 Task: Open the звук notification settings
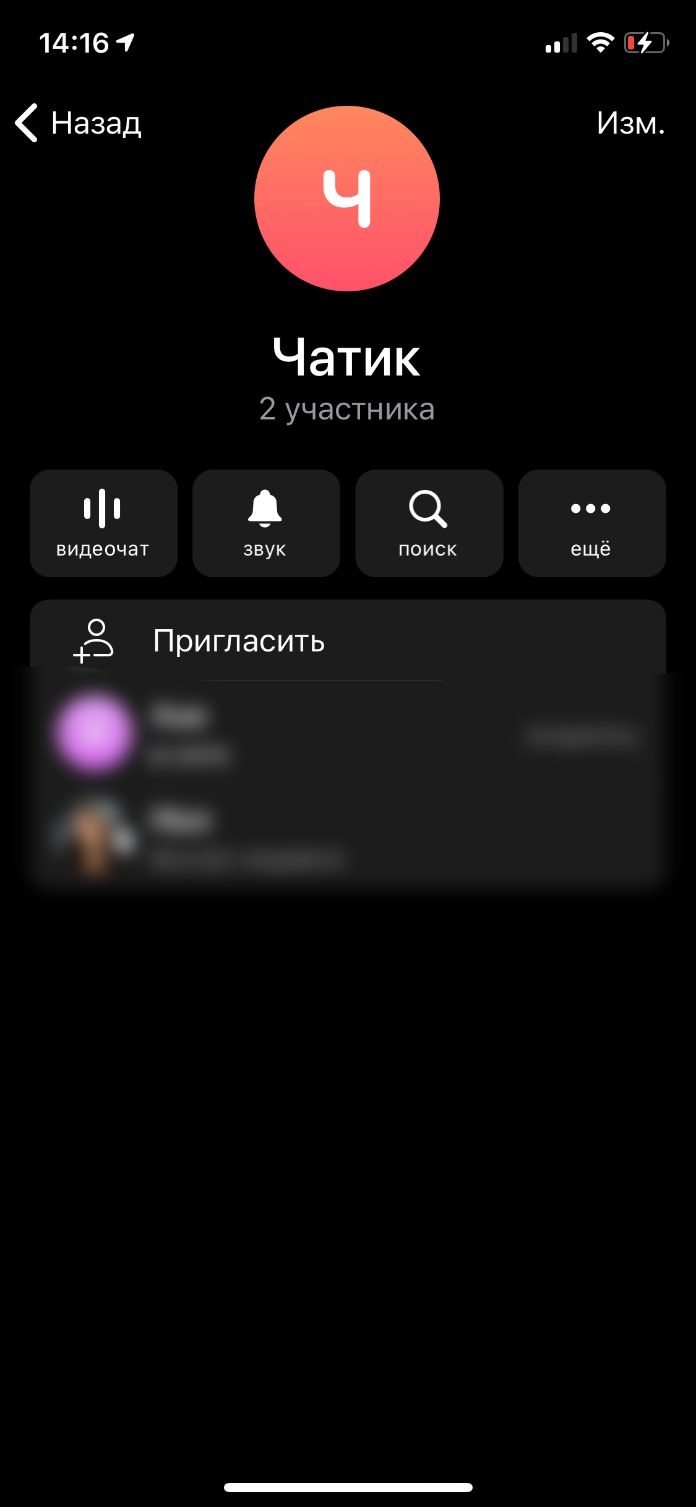point(266,523)
